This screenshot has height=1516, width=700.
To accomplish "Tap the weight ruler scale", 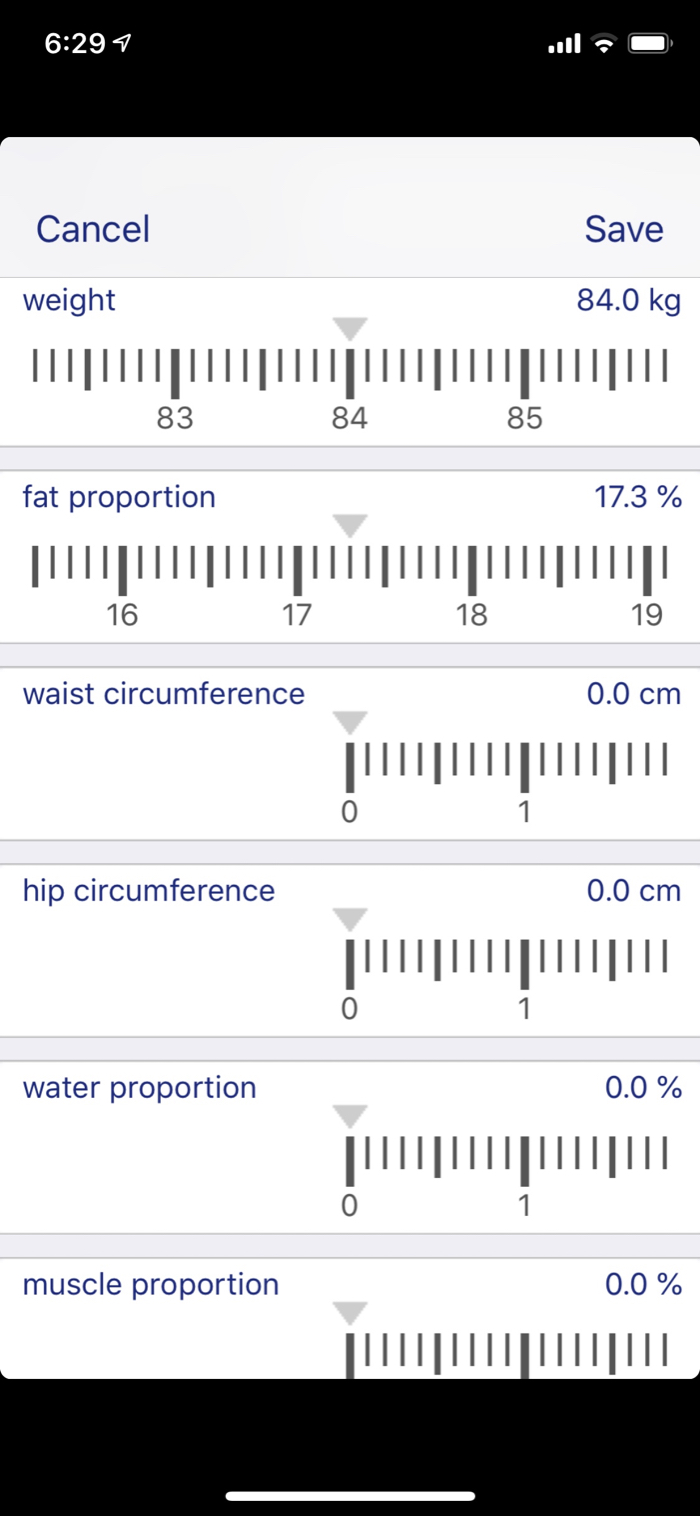I will [350, 373].
